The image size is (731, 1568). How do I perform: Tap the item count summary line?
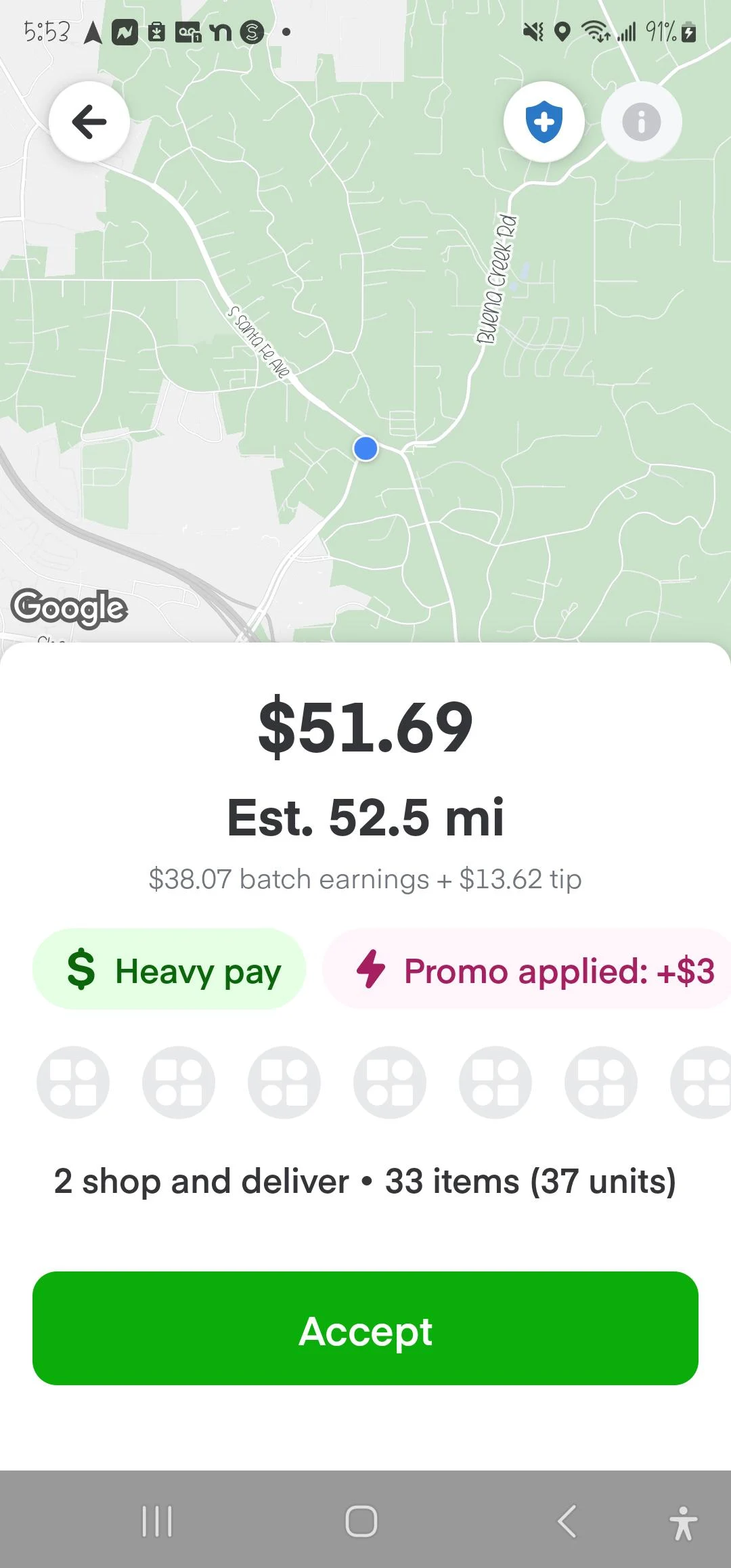365,1181
